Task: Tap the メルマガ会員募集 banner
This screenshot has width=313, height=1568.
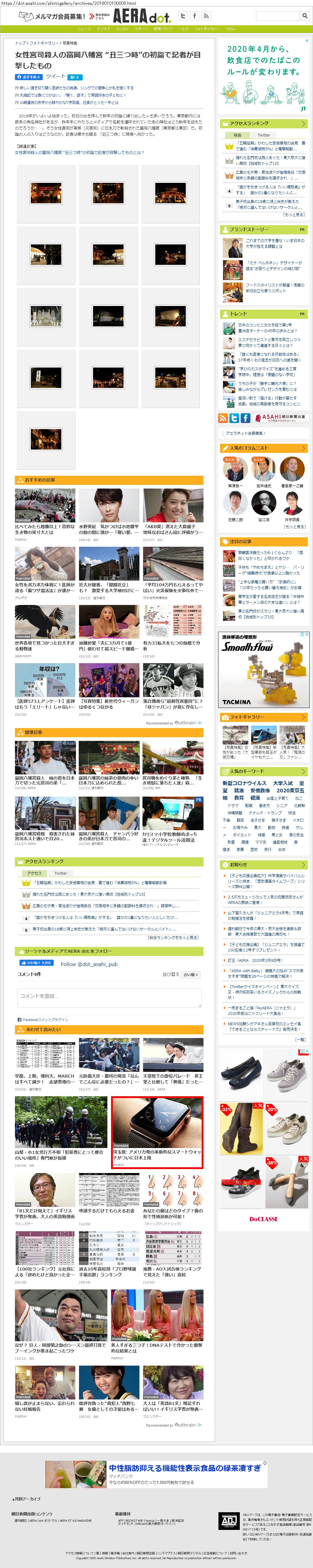Action: [52, 16]
